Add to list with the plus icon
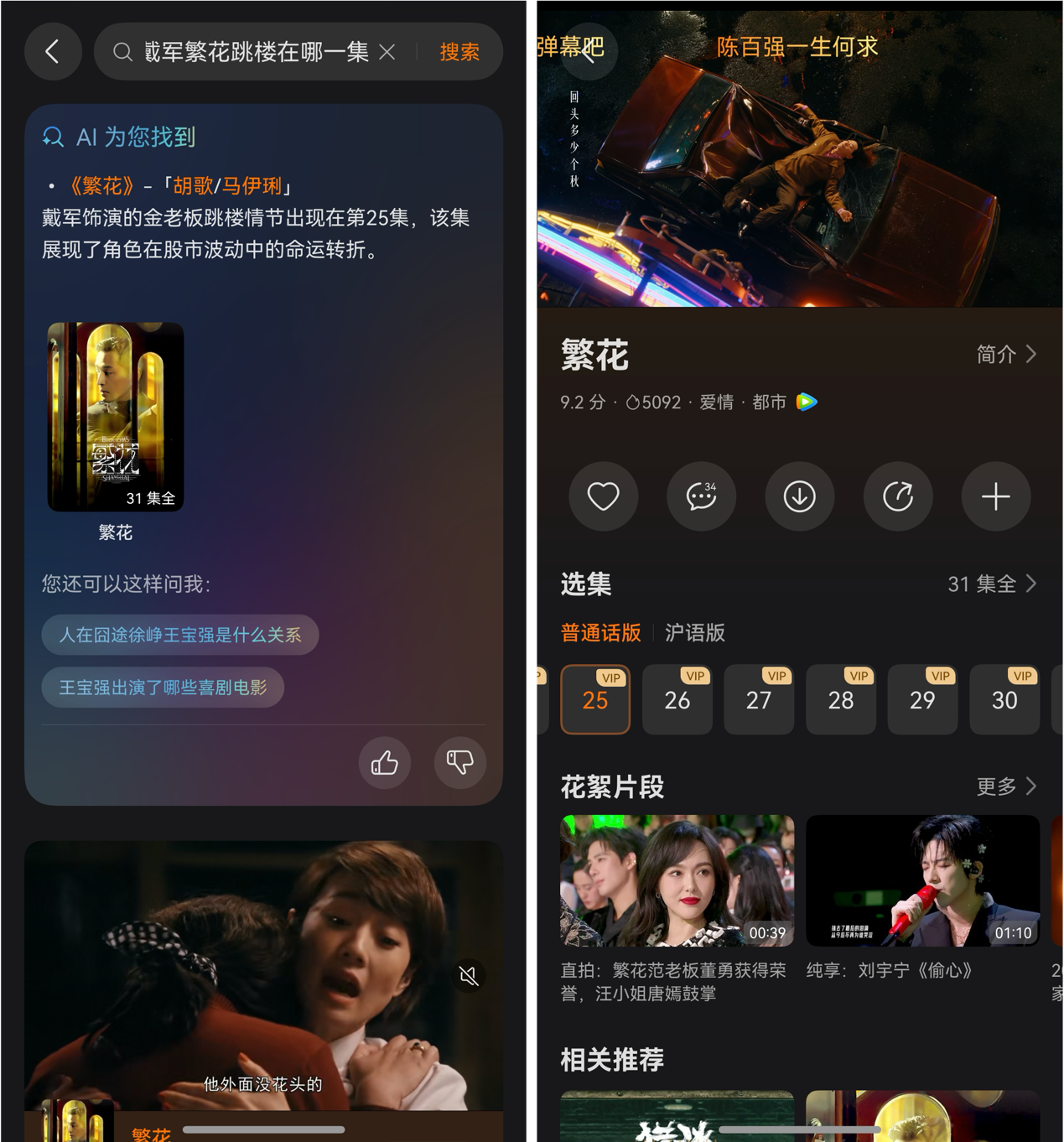This screenshot has height=1142, width=1064. pyautogui.click(x=995, y=496)
